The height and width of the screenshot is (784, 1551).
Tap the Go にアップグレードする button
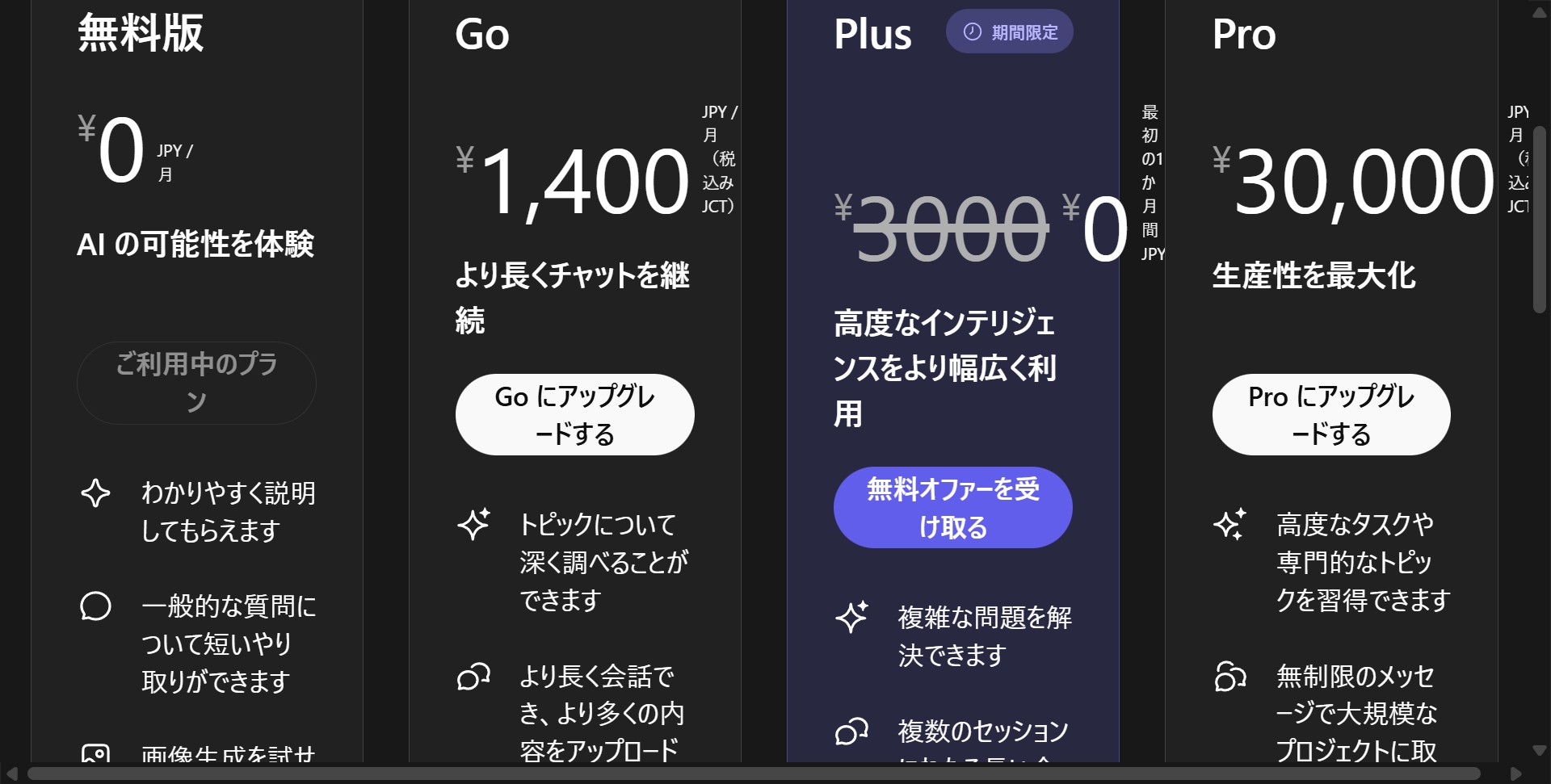point(574,414)
